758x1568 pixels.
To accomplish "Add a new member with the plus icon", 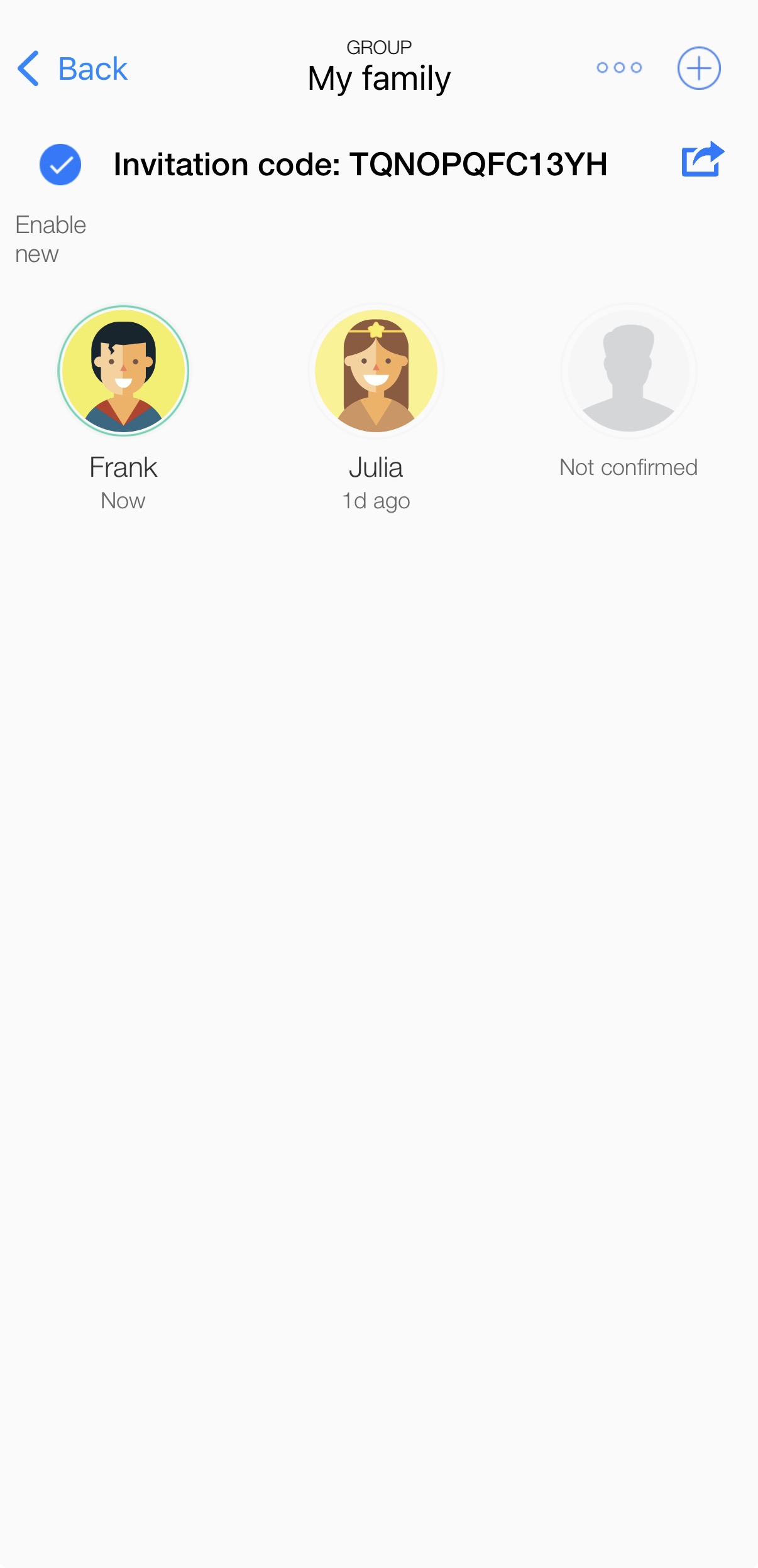I will tap(699, 68).
